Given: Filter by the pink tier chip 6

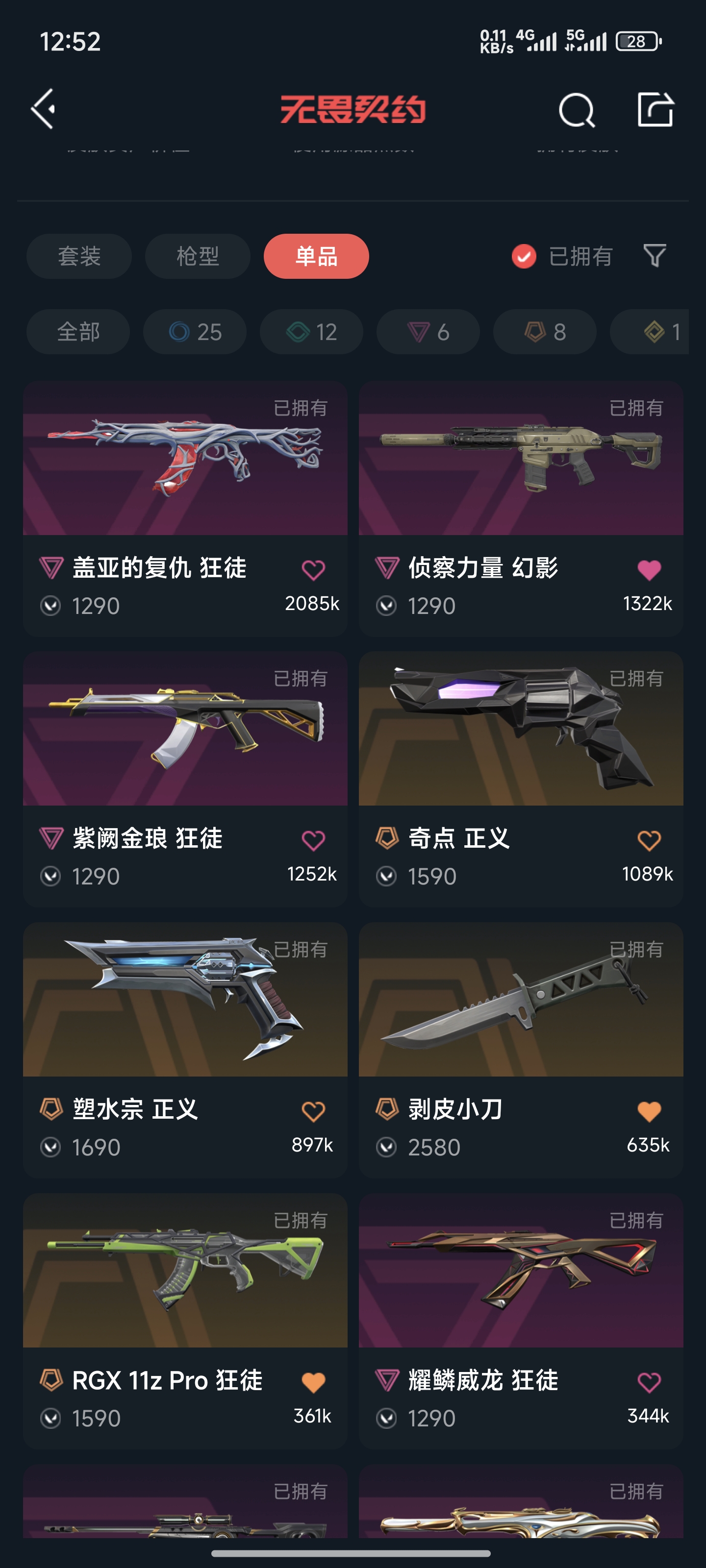Looking at the screenshot, I should click(x=428, y=332).
